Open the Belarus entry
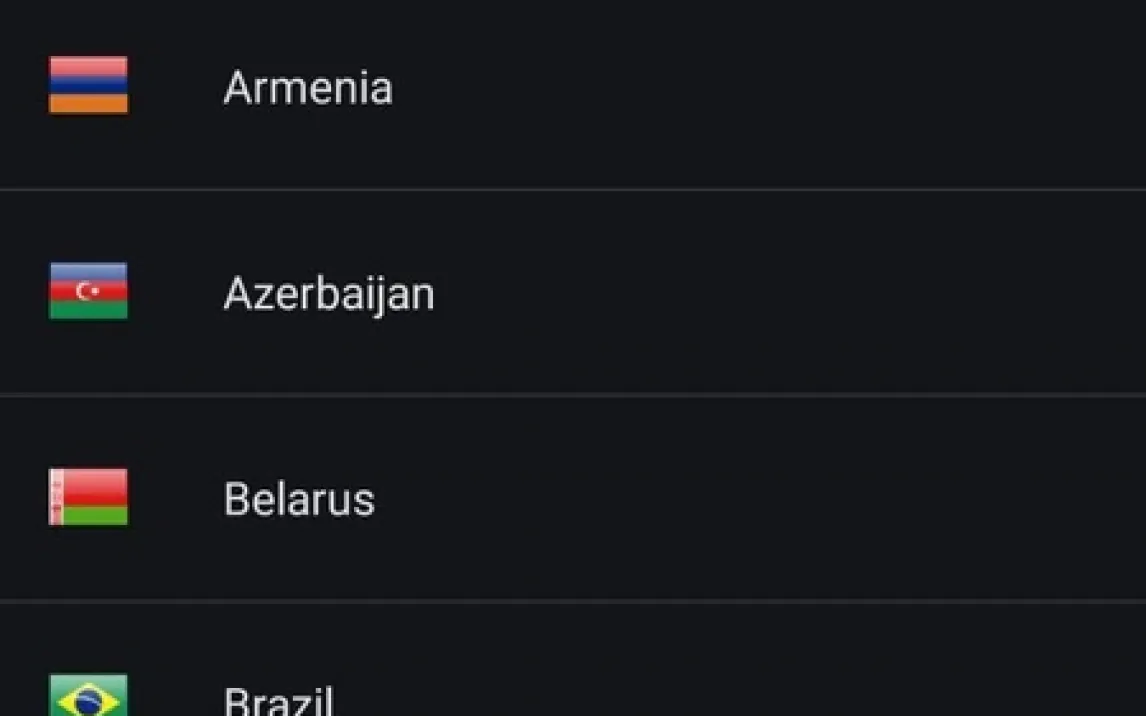This screenshot has height=716, width=1146. (299, 499)
